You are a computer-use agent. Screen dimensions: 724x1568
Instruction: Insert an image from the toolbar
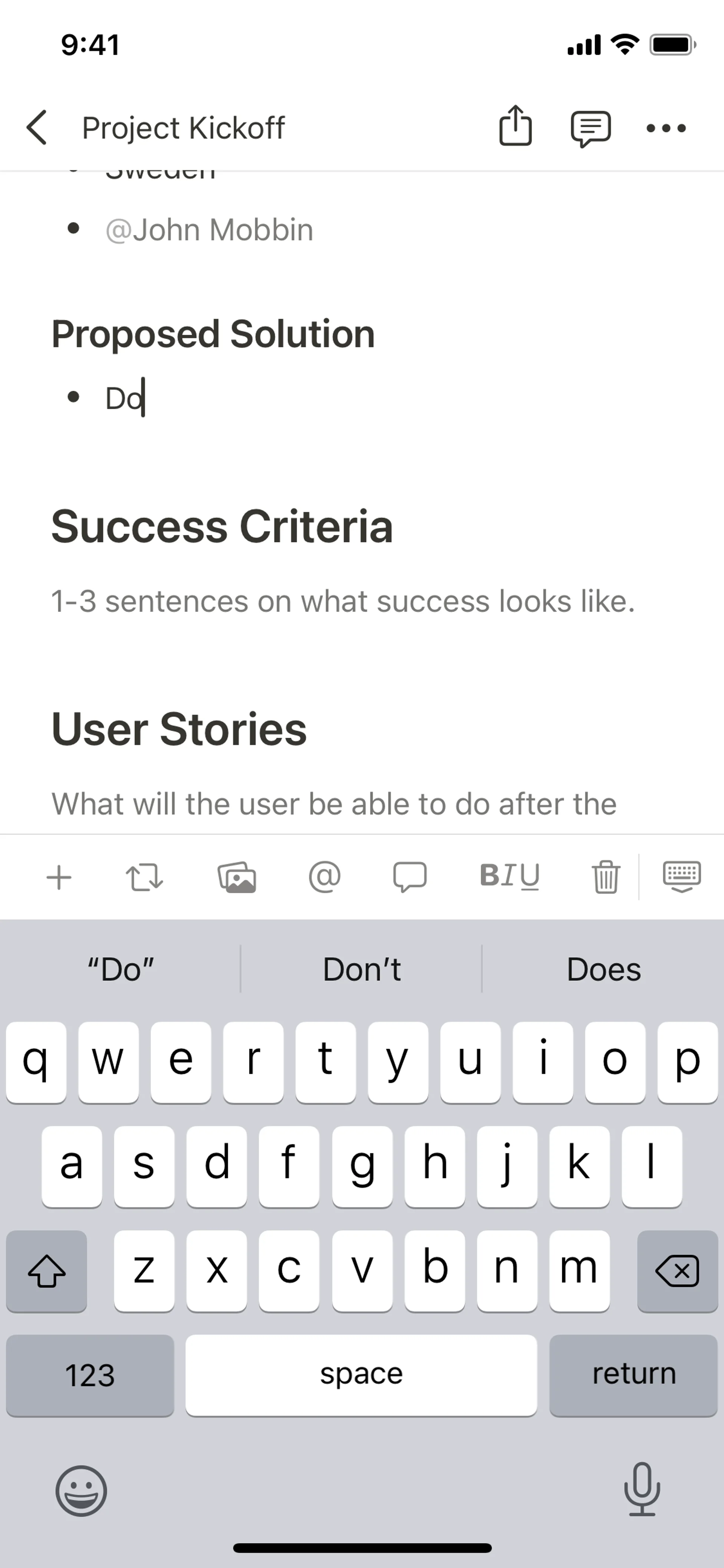[237, 878]
